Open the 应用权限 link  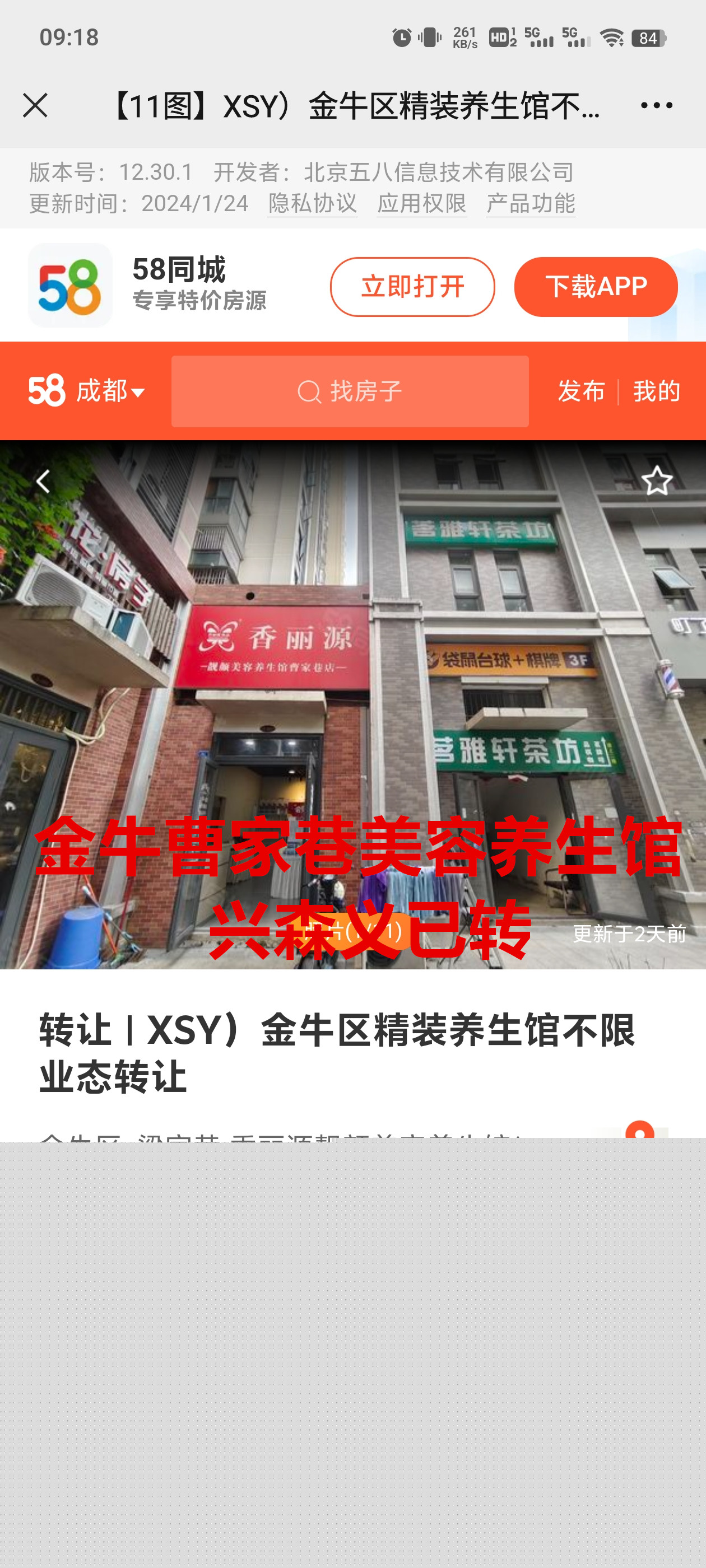tap(421, 203)
